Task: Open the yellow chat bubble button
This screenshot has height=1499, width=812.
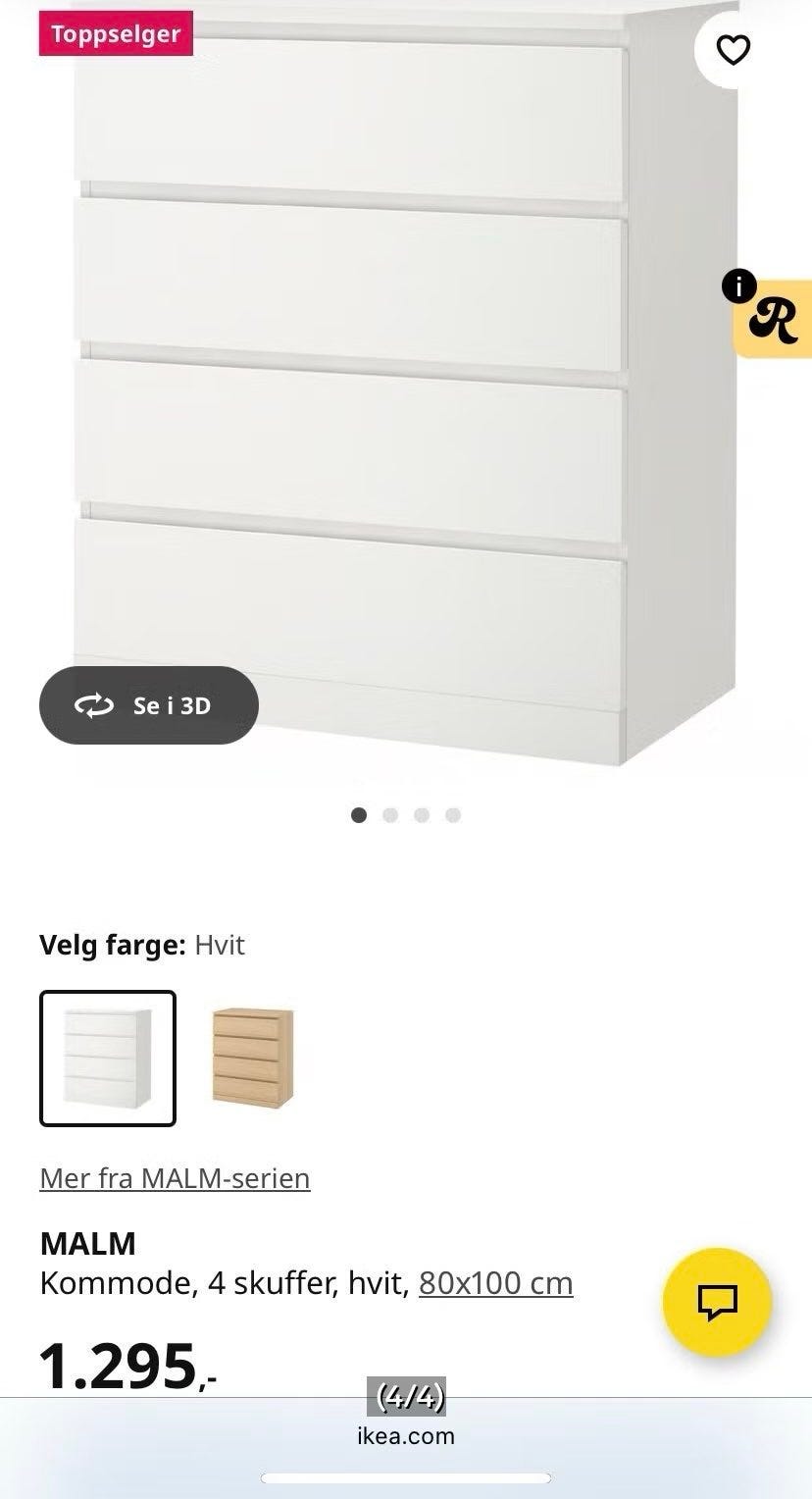Action: click(717, 1302)
